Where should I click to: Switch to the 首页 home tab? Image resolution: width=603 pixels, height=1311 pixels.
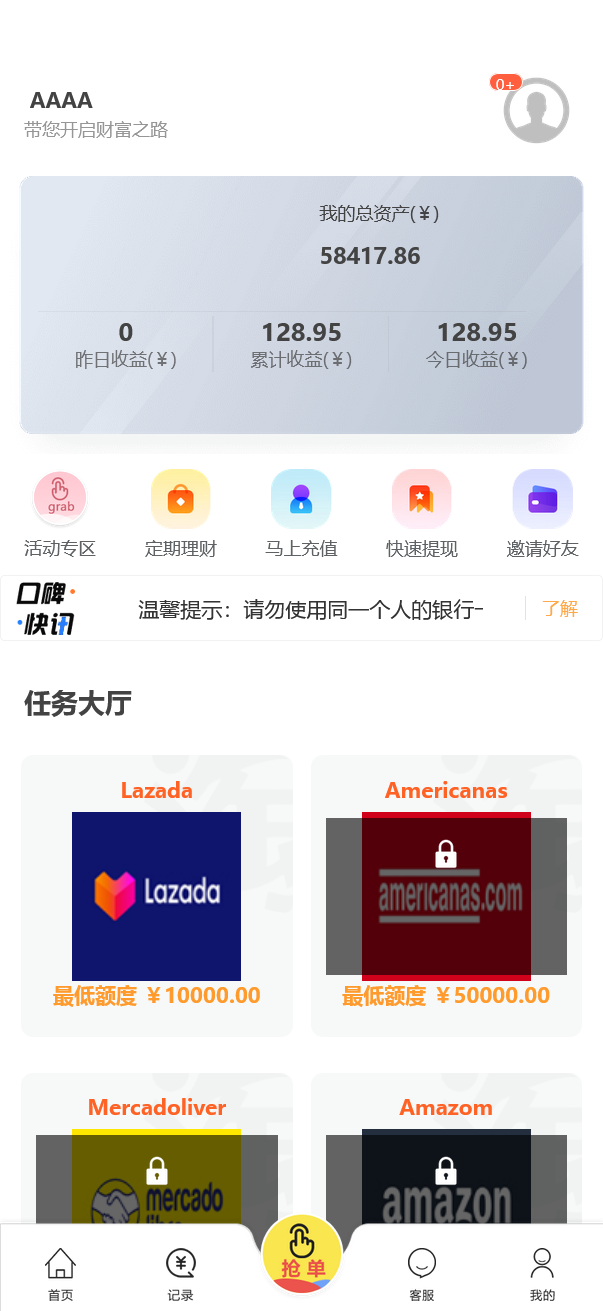click(60, 1272)
